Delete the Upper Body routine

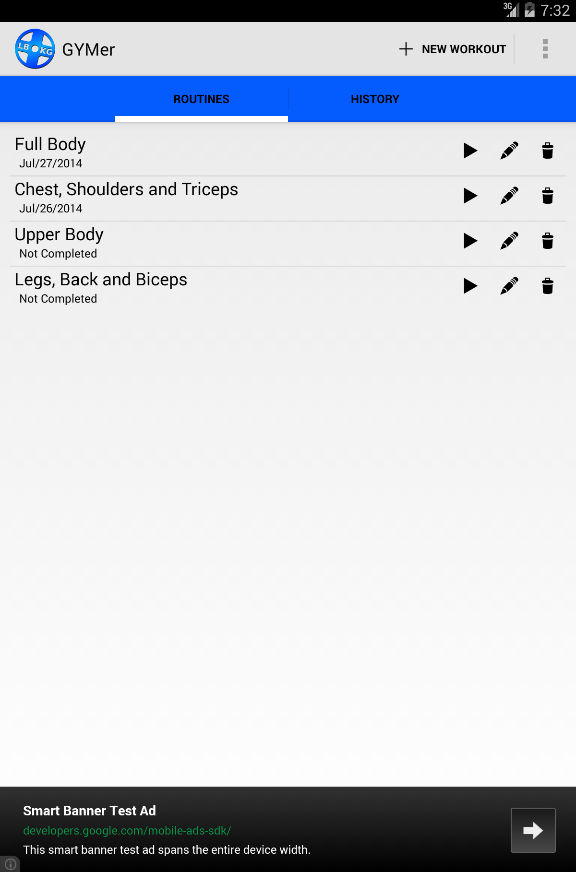(548, 241)
